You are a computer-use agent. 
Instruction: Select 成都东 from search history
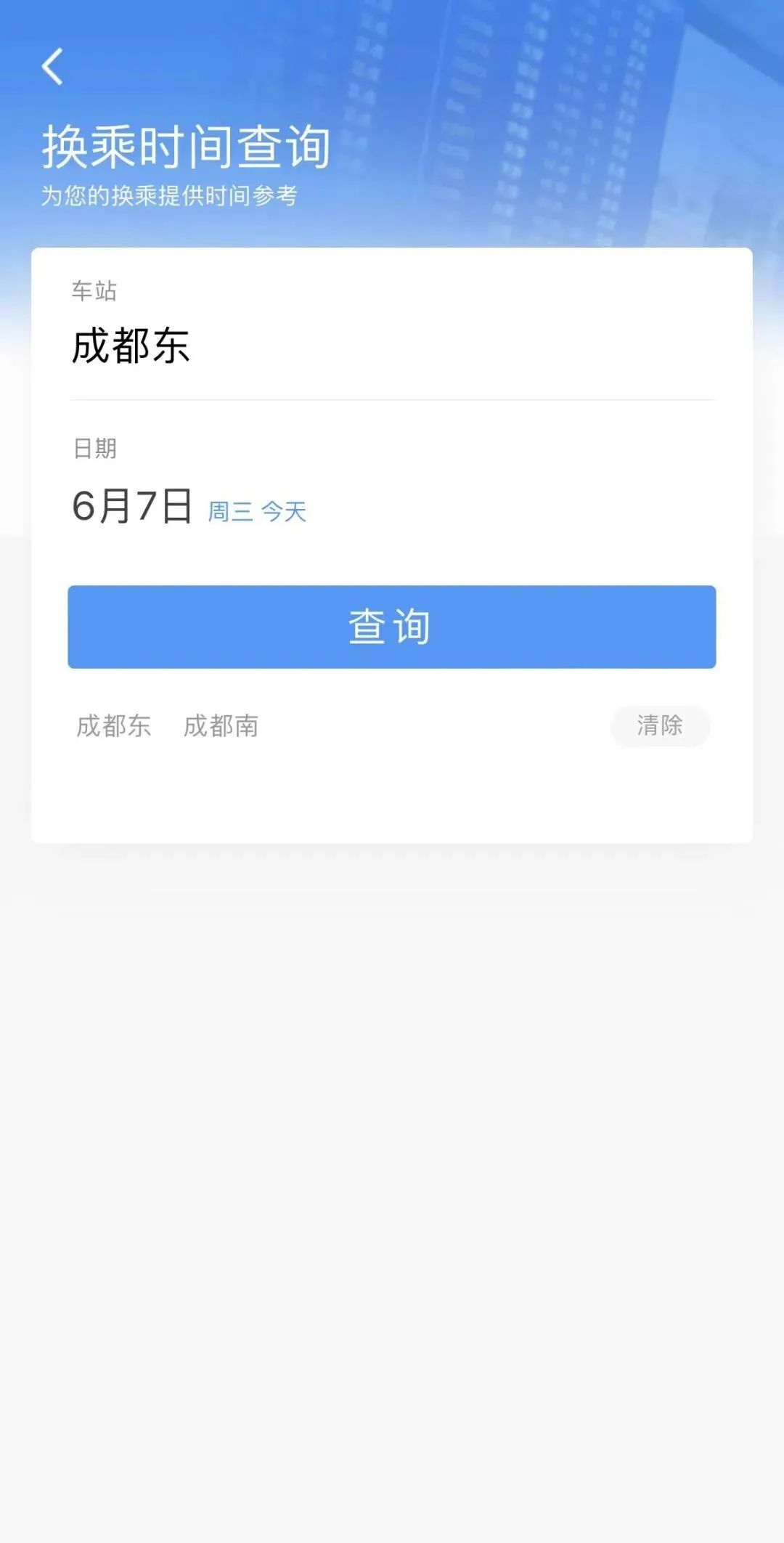pyautogui.click(x=113, y=726)
